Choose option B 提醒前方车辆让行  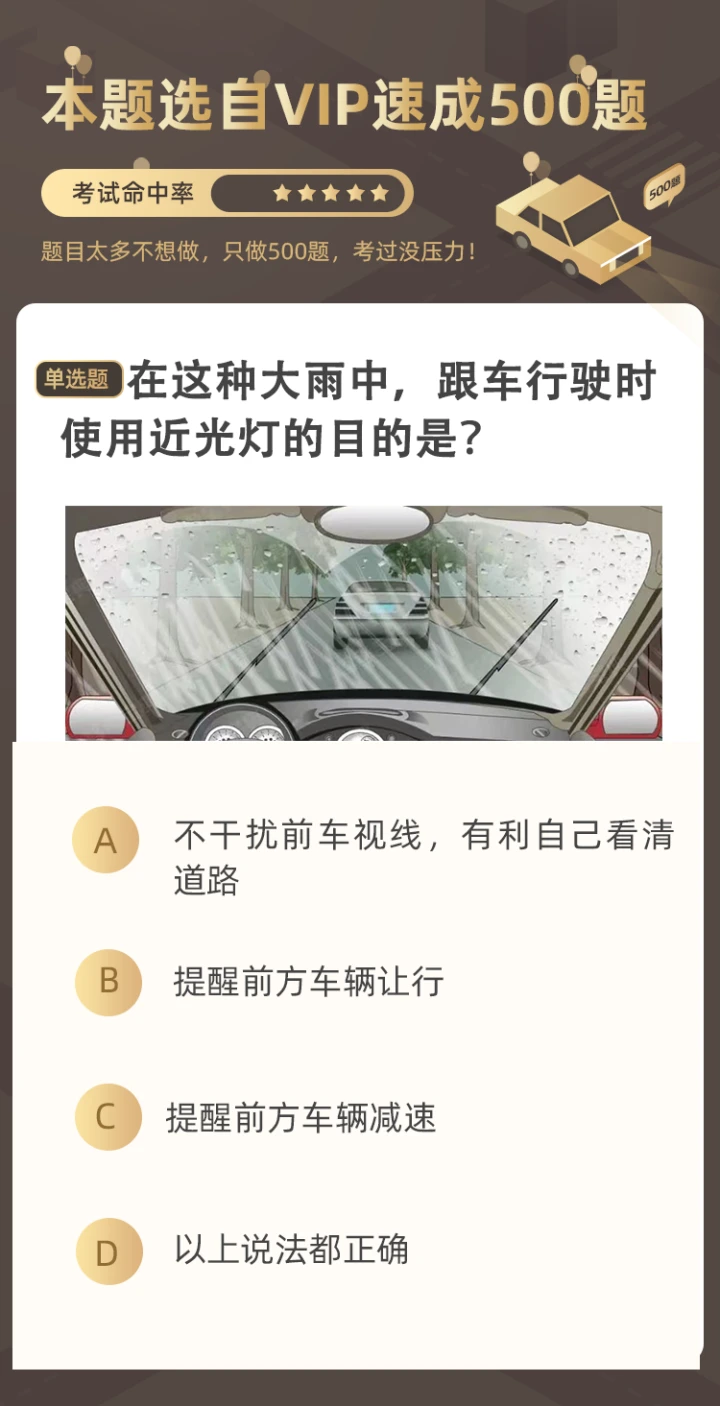click(108, 981)
